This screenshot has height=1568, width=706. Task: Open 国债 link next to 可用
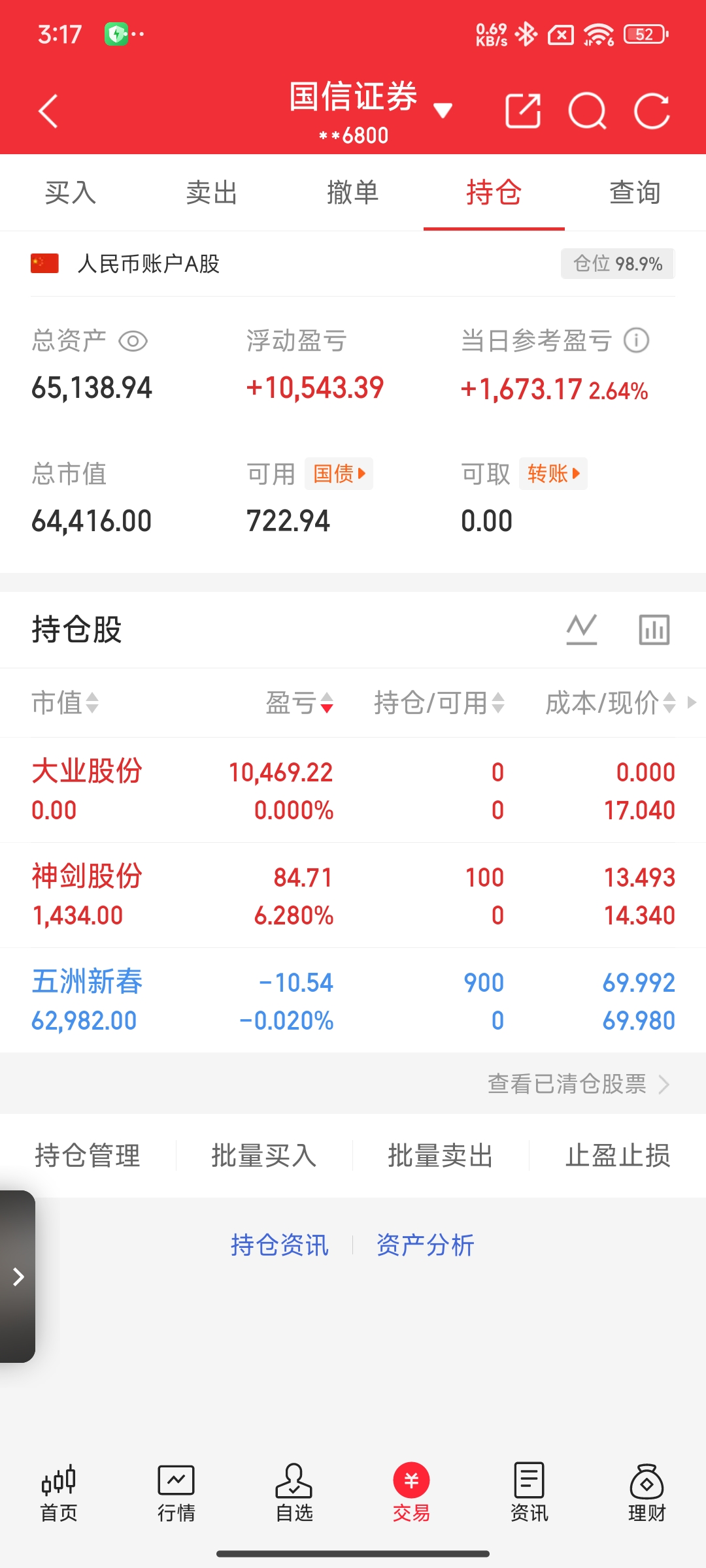[x=339, y=474]
